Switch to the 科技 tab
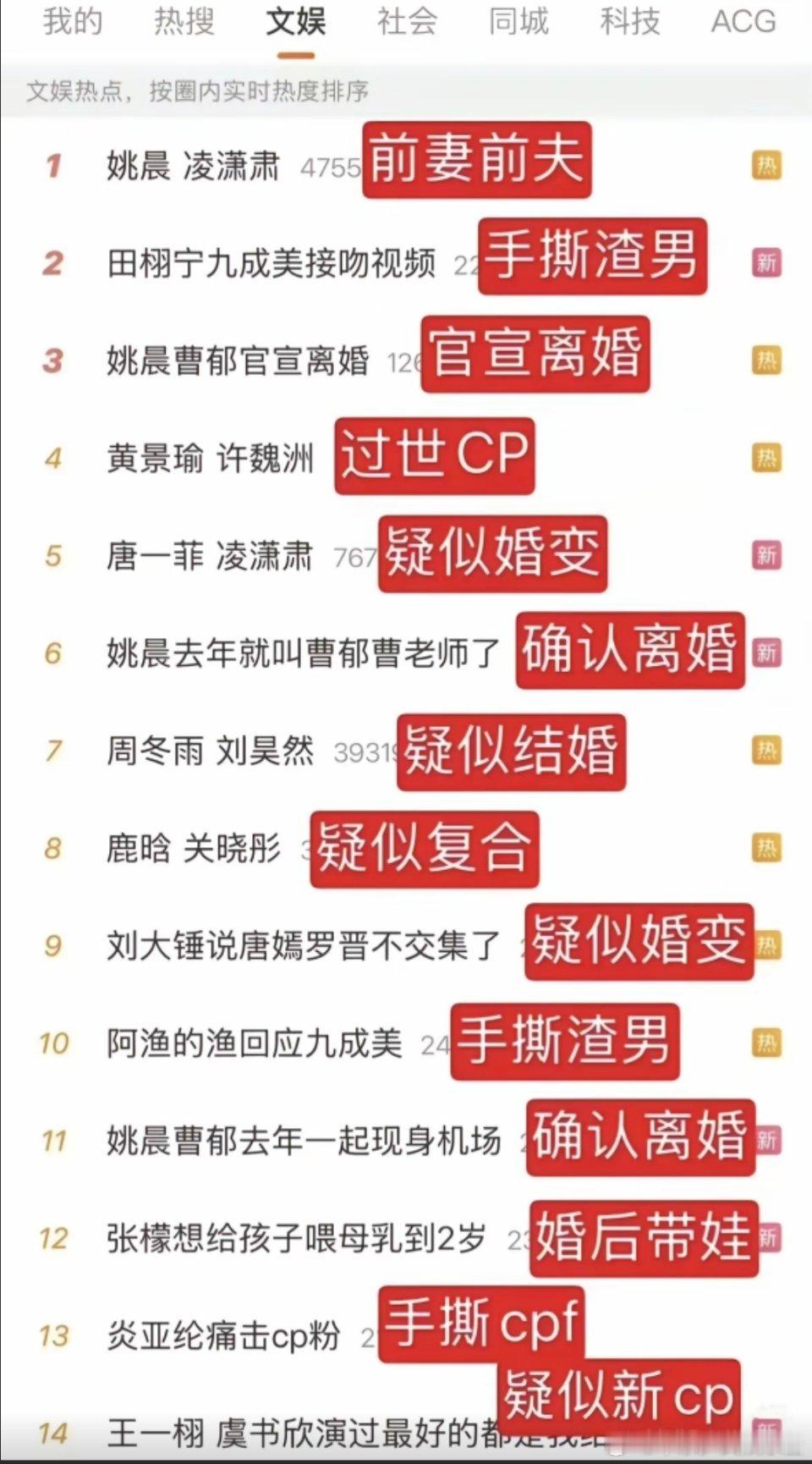This screenshot has width=812, height=1464. coord(629,24)
